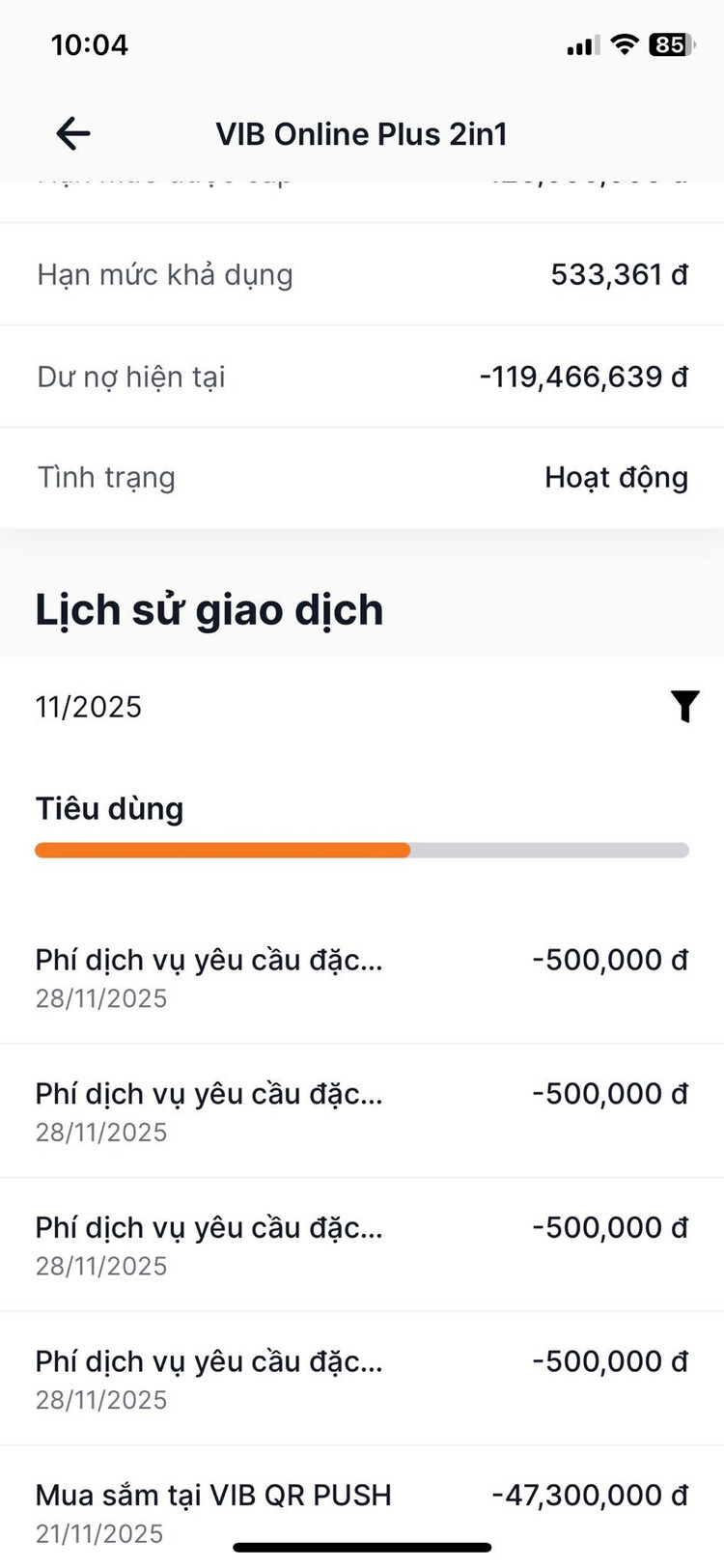Tap the Tiêu dùng category label
The image size is (724, 1568).
pos(109,808)
